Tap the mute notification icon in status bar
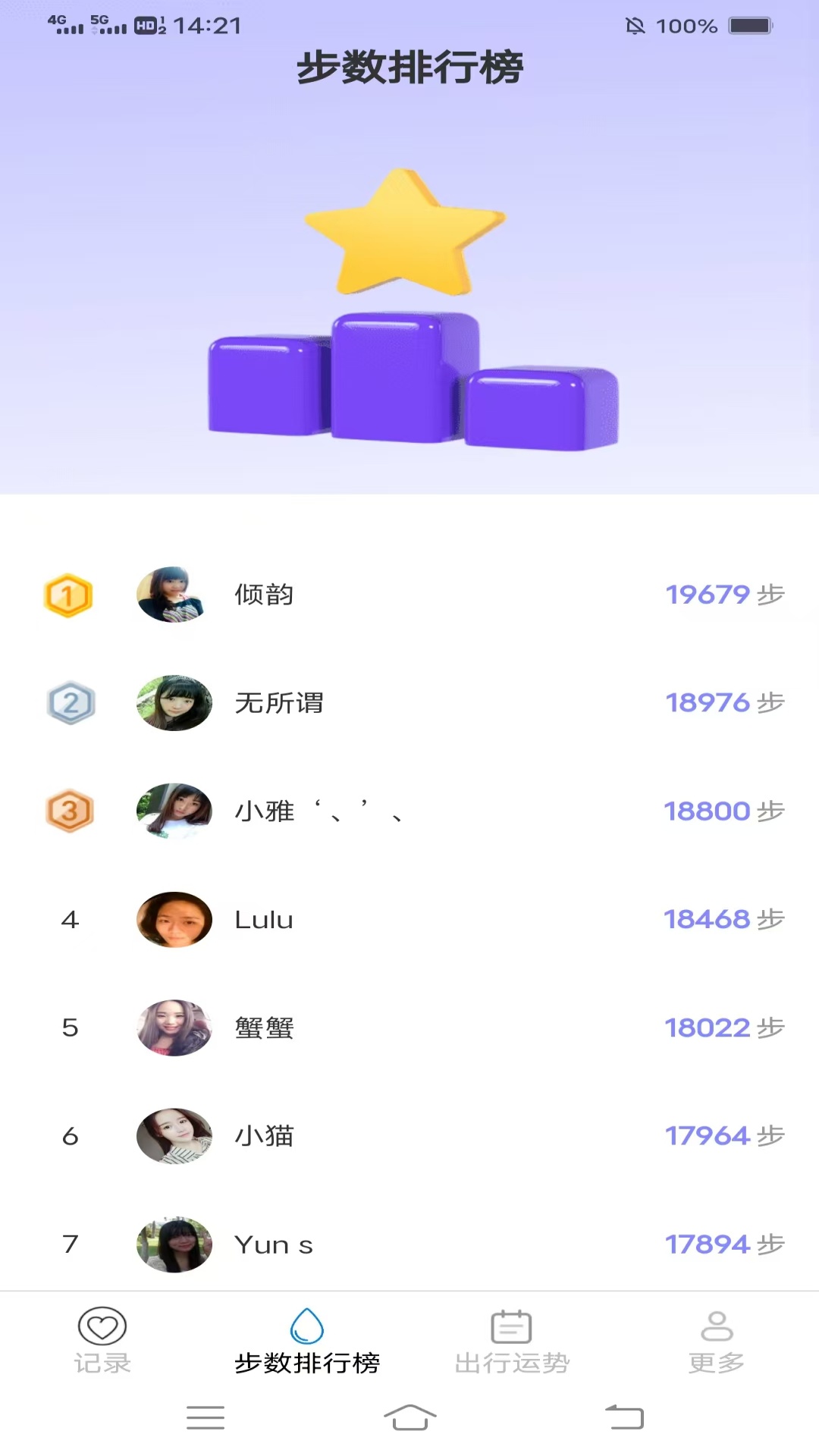 [635, 26]
